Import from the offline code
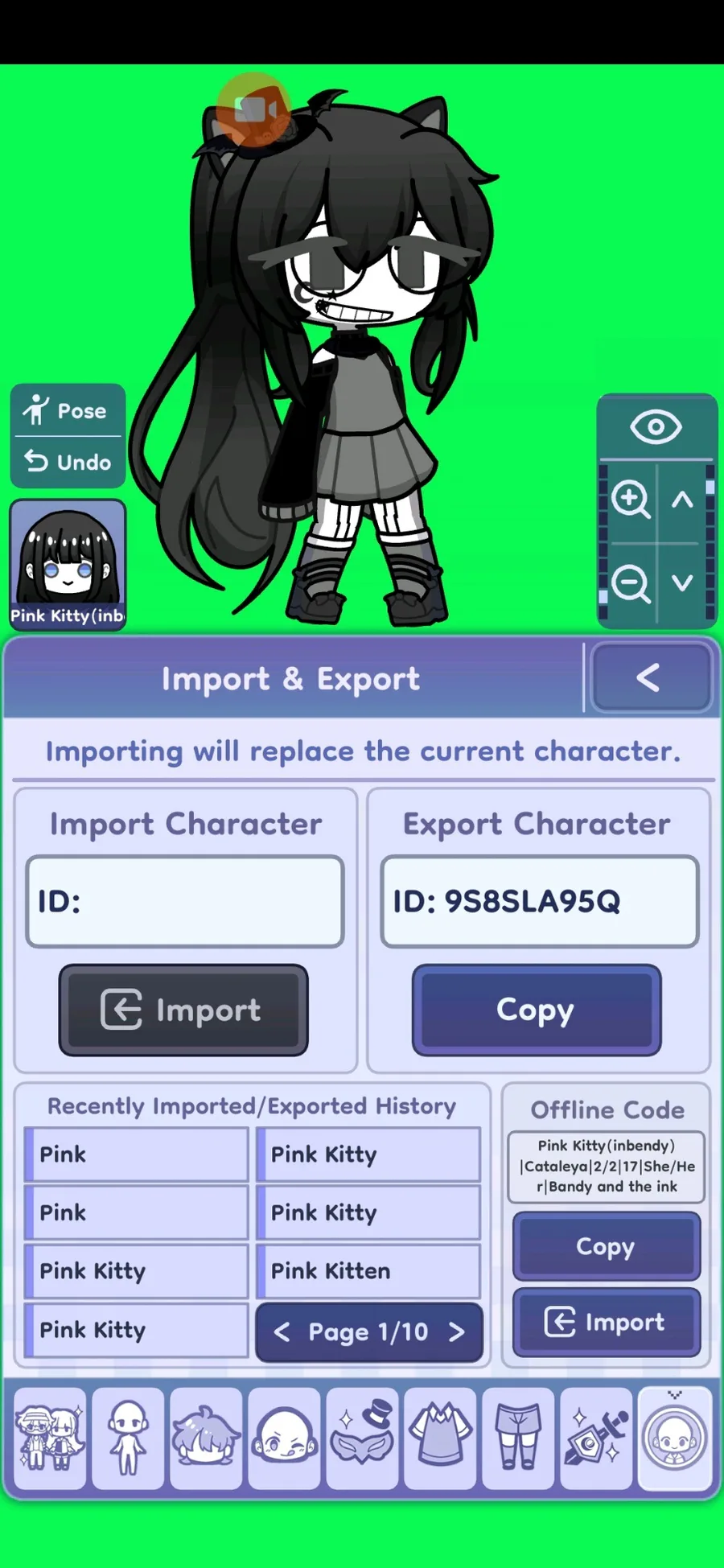 pos(607,1322)
